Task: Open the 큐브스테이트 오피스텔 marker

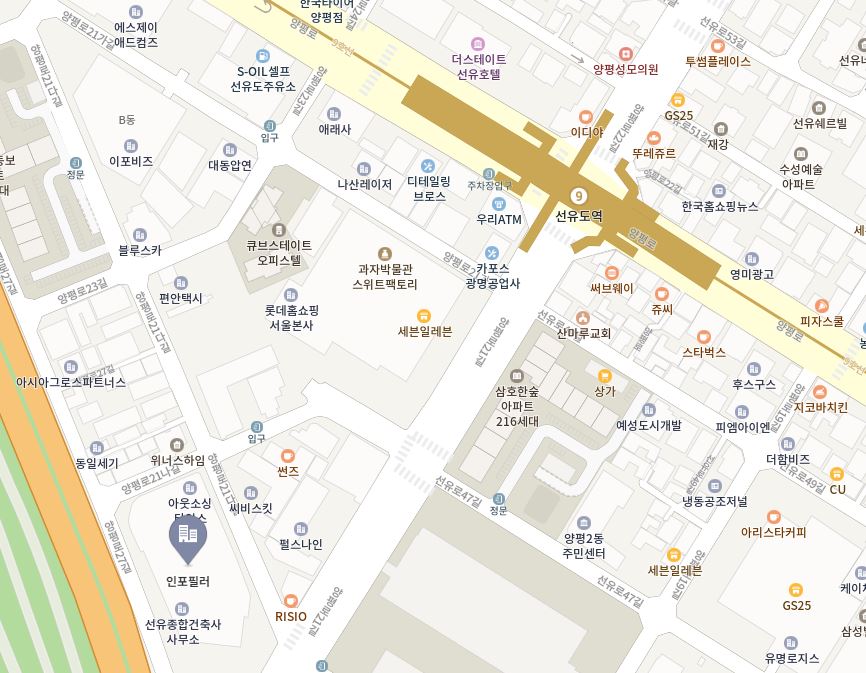Action: [x=279, y=230]
